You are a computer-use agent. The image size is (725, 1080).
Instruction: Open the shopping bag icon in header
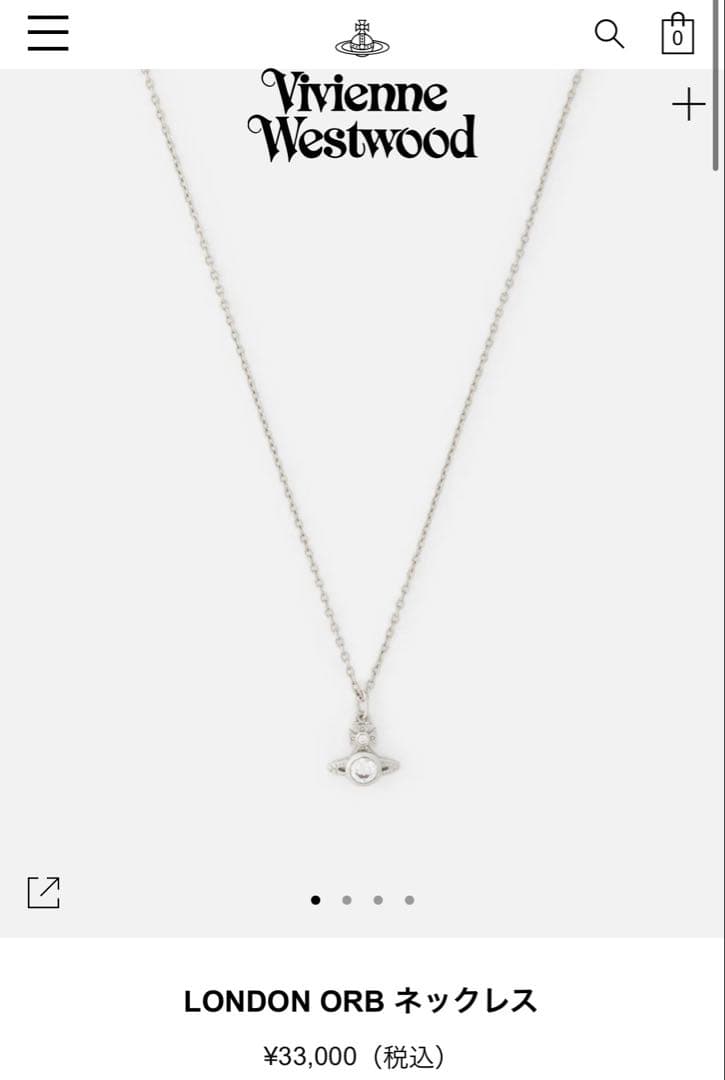click(x=676, y=34)
